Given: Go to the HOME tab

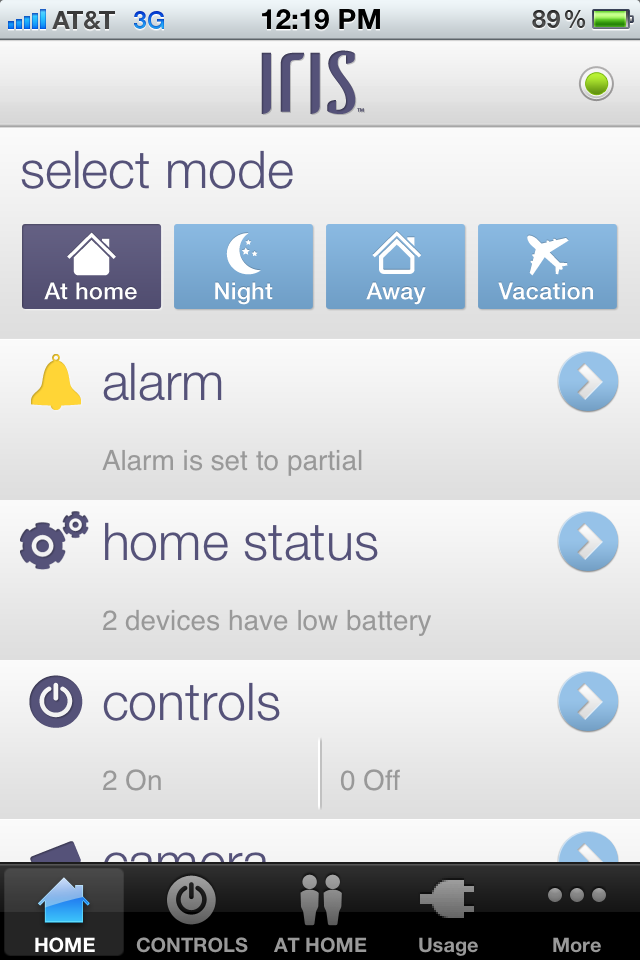Looking at the screenshot, I should (64, 912).
